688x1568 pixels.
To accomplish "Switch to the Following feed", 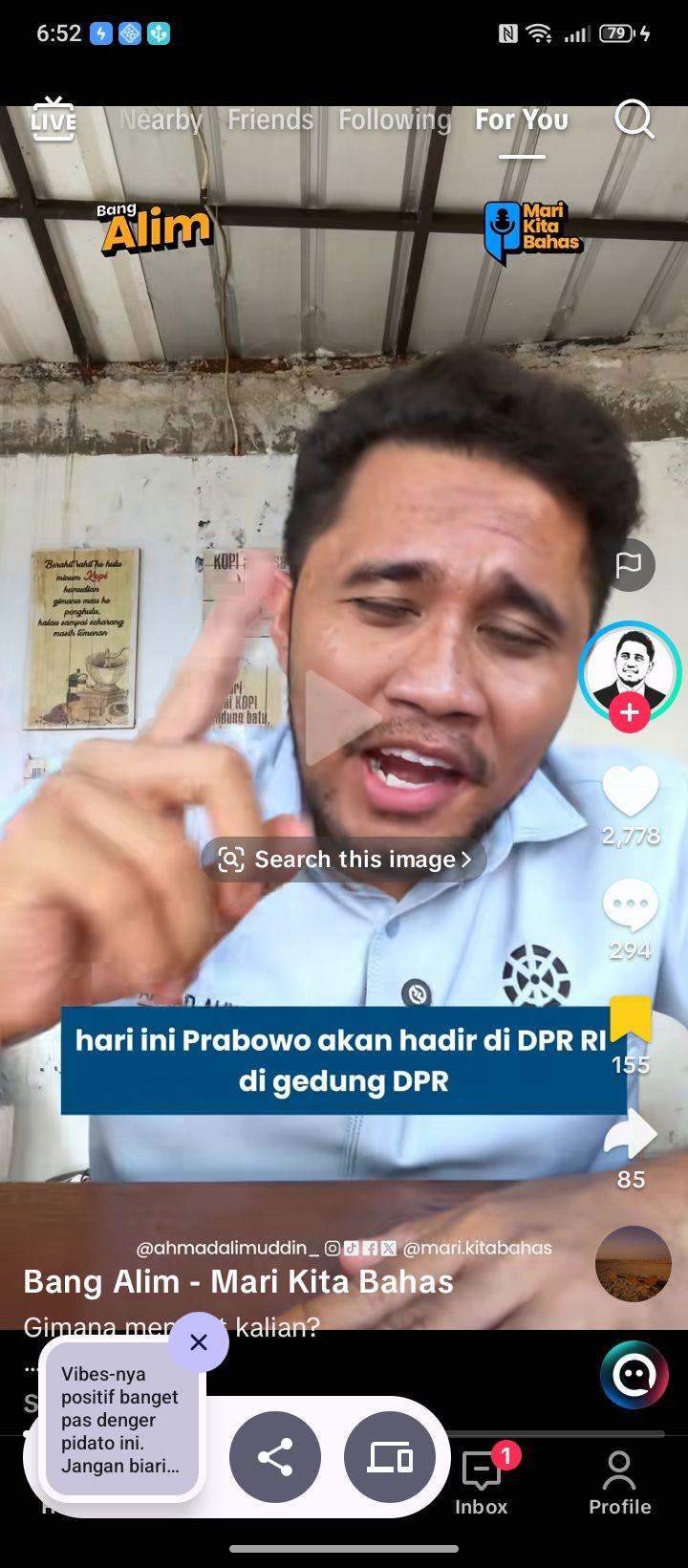I will click(395, 120).
